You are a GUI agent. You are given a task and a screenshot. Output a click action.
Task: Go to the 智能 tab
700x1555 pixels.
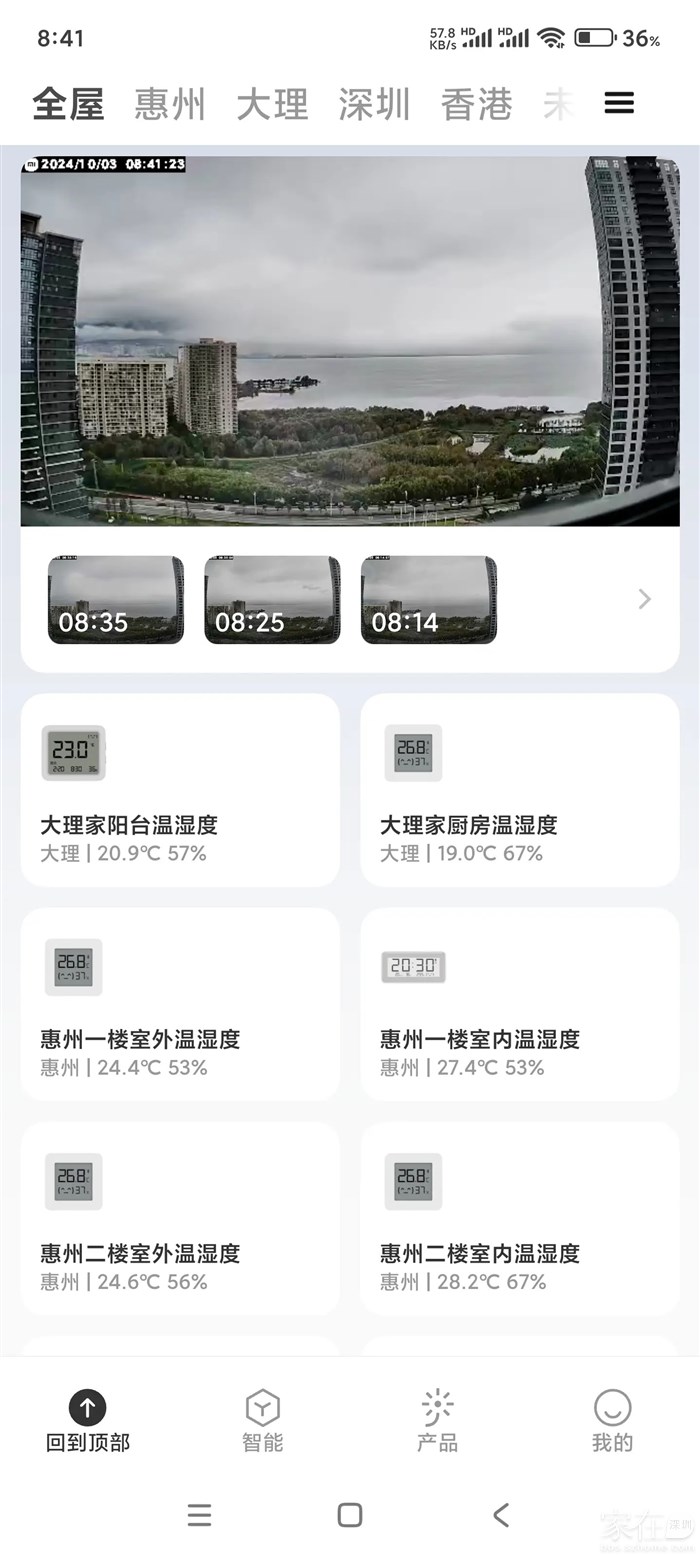(x=262, y=1420)
